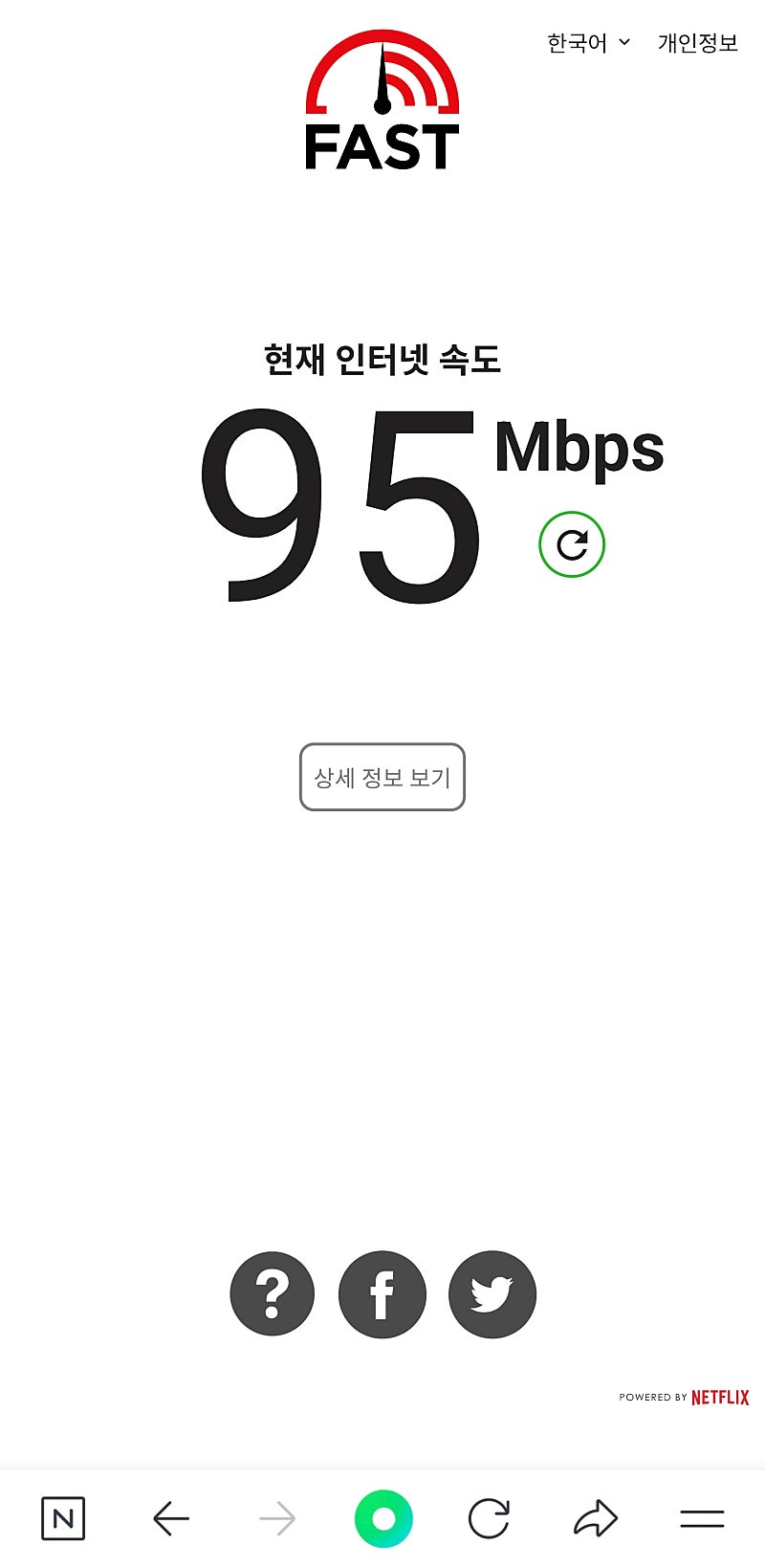Go back to the previous page

click(x=171, y=1518)
